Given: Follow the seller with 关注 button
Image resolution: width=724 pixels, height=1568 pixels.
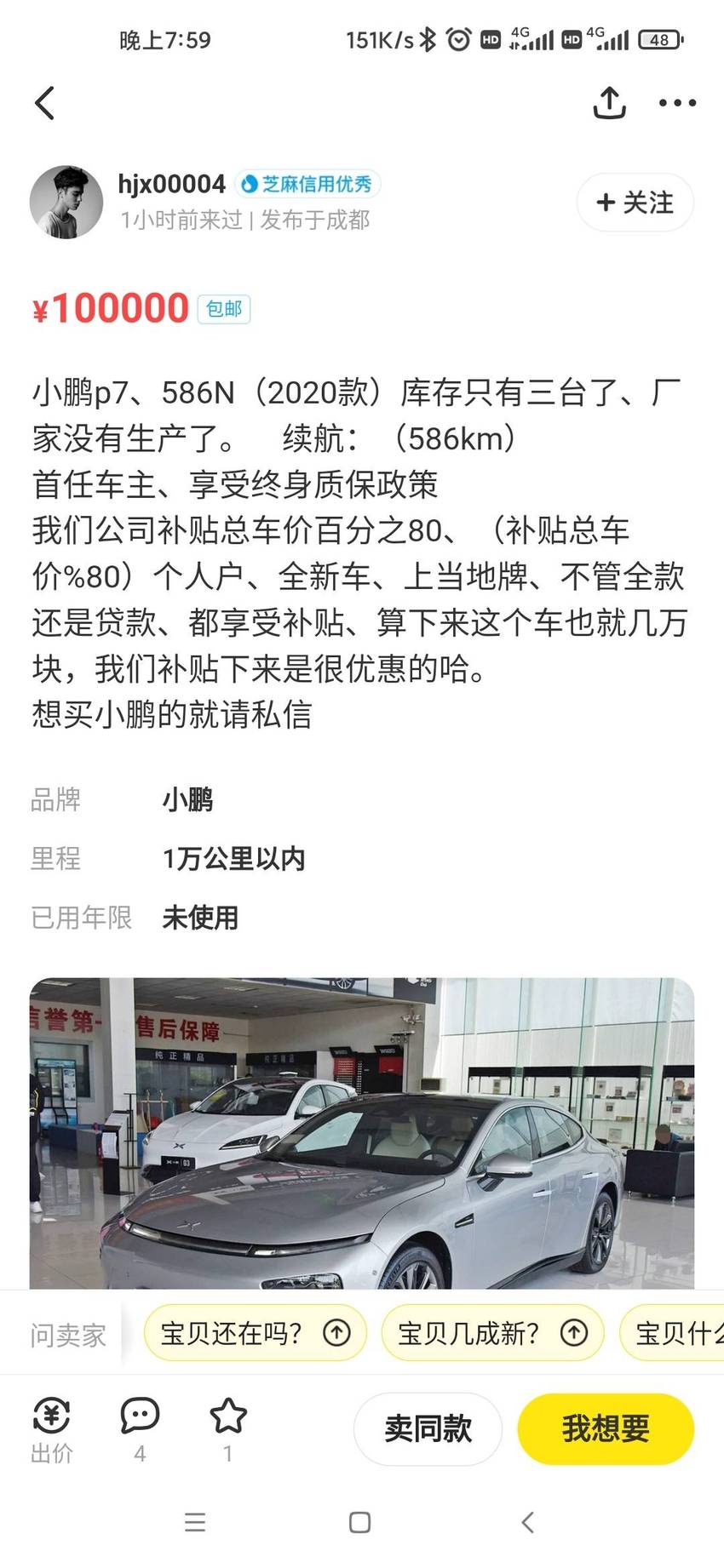Looking at the screenshot, I should click(x=635, y=203).
